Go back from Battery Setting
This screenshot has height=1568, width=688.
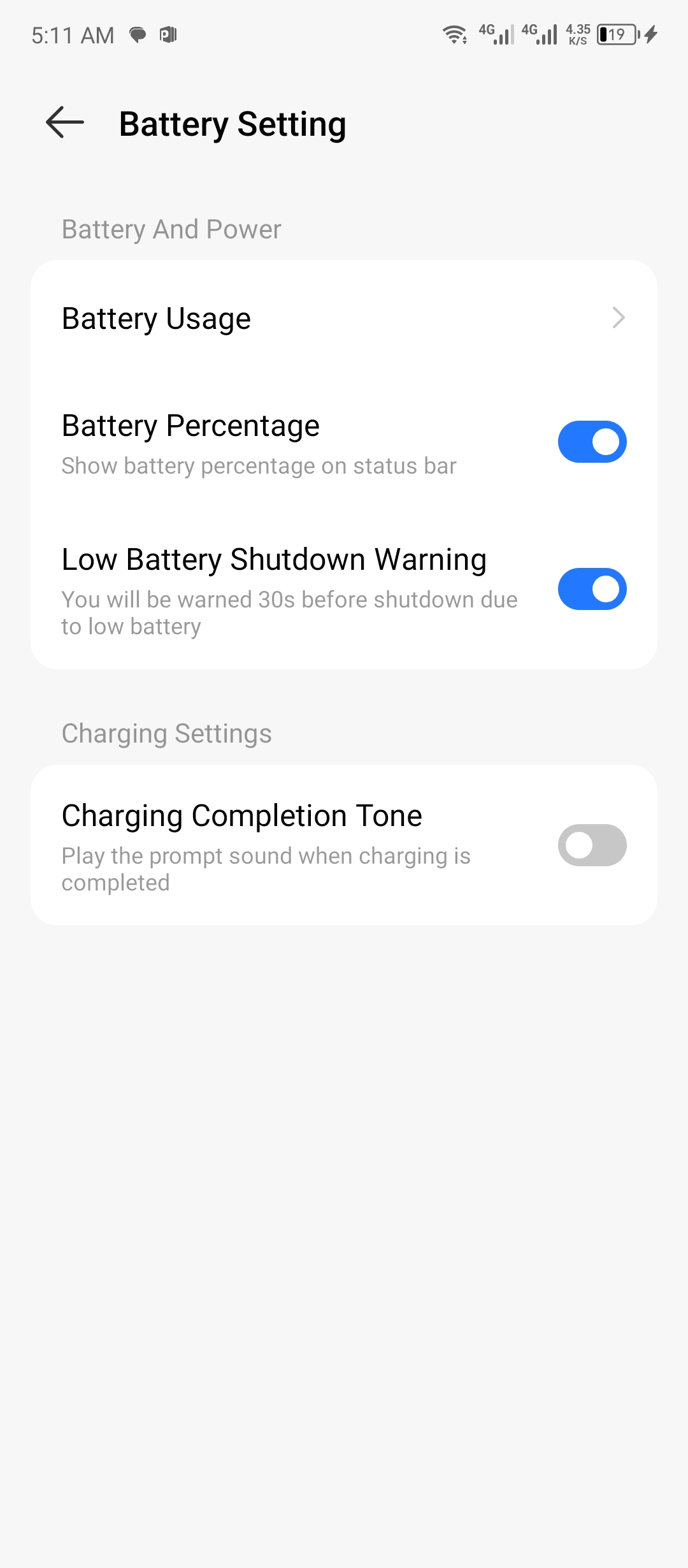[x=65, y=122]
